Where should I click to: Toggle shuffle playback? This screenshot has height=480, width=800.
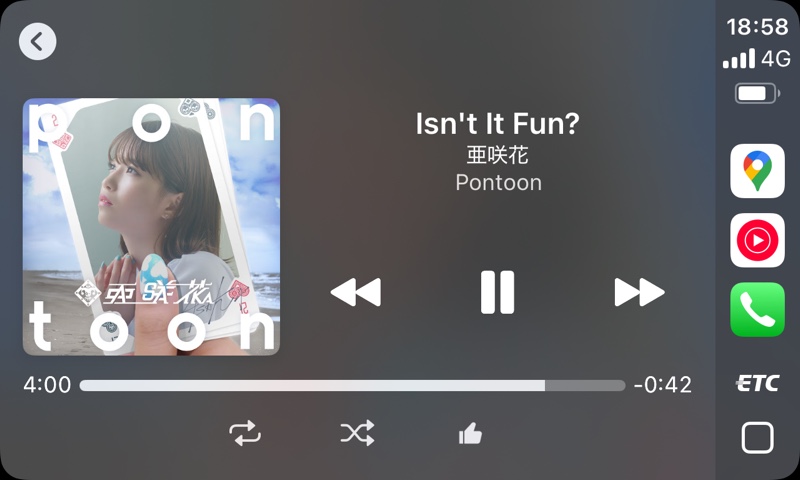point(357,433)
